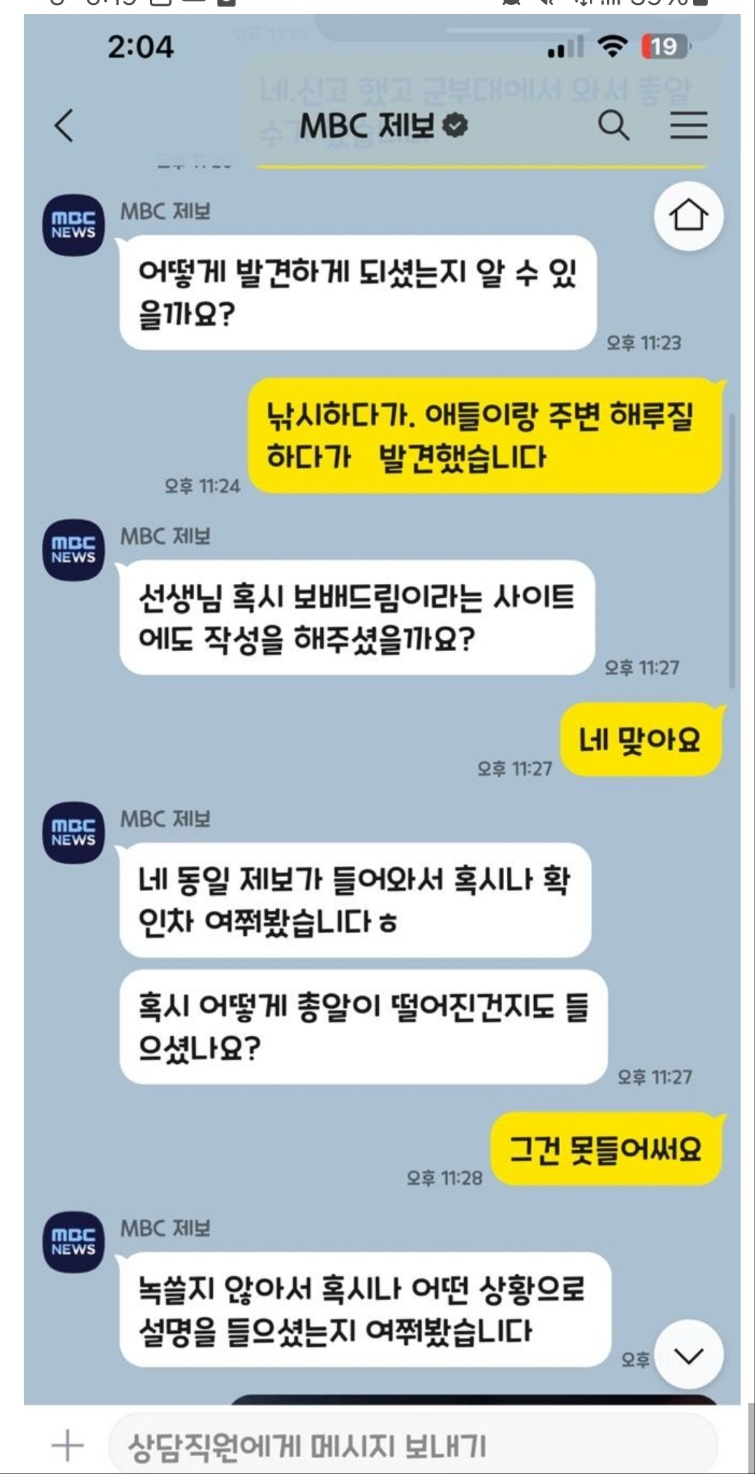This screenshot has width=755, height=1474.
Task: Go back from the MBC 제보 chat
Action: (64, 126)
